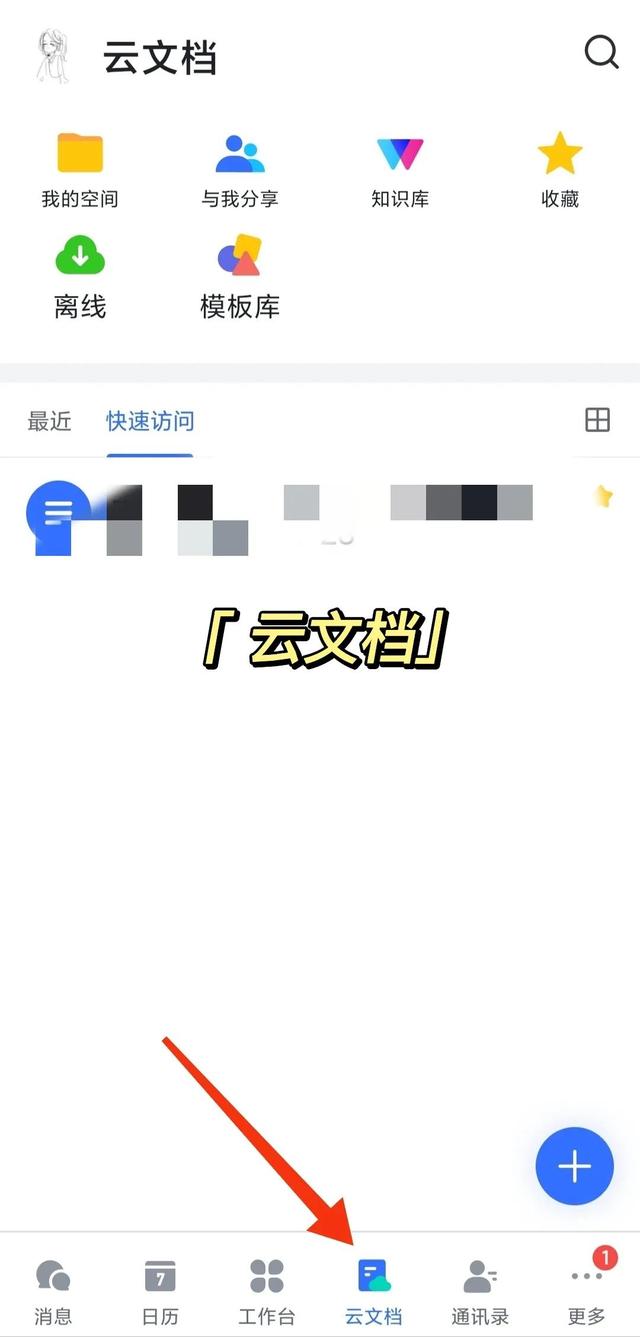The image size is (640, 1337).
Task: Open the 通讯录 tab
Action: (x=480, y=1291)
